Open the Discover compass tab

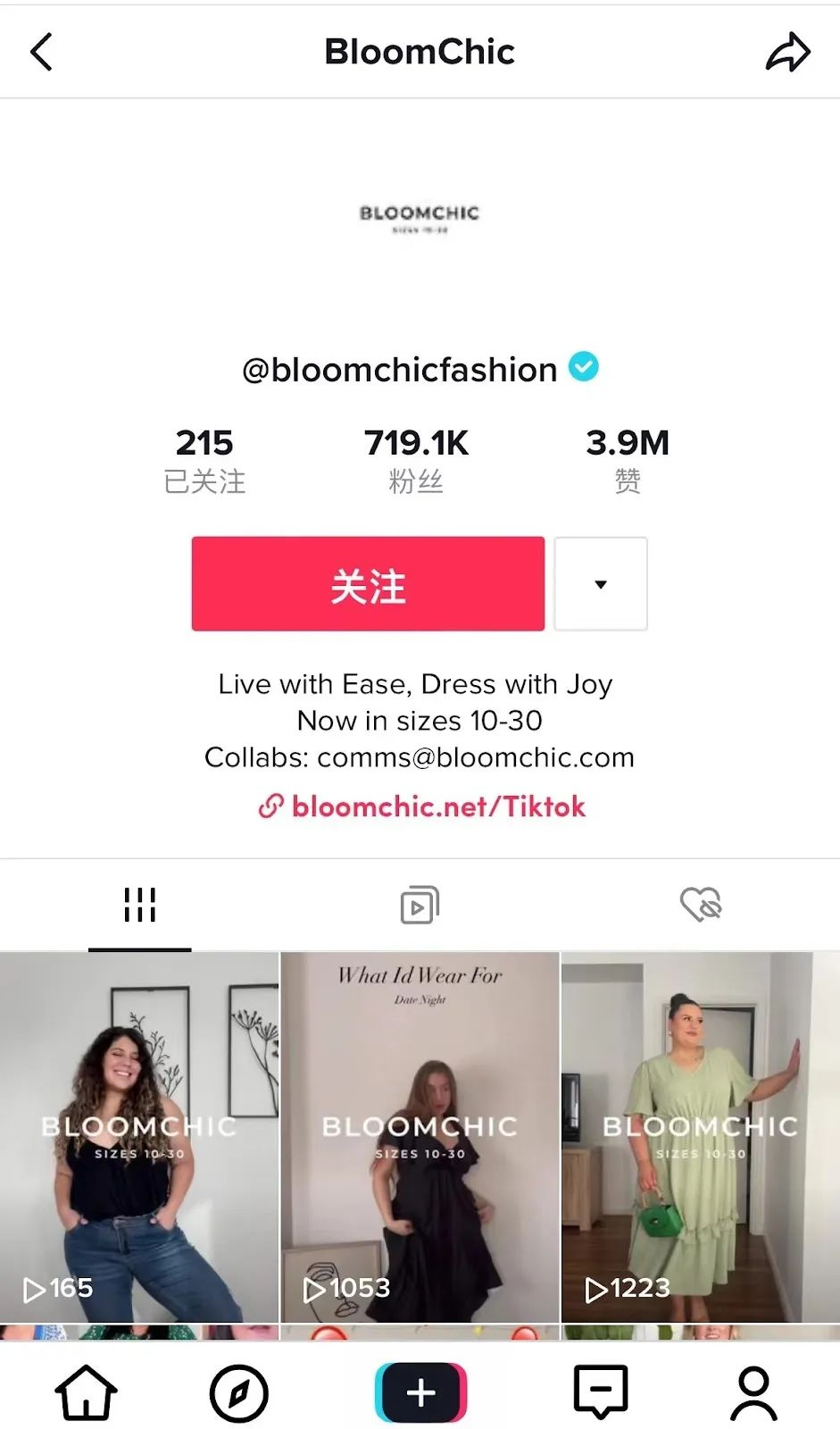tap(238, 1391)
